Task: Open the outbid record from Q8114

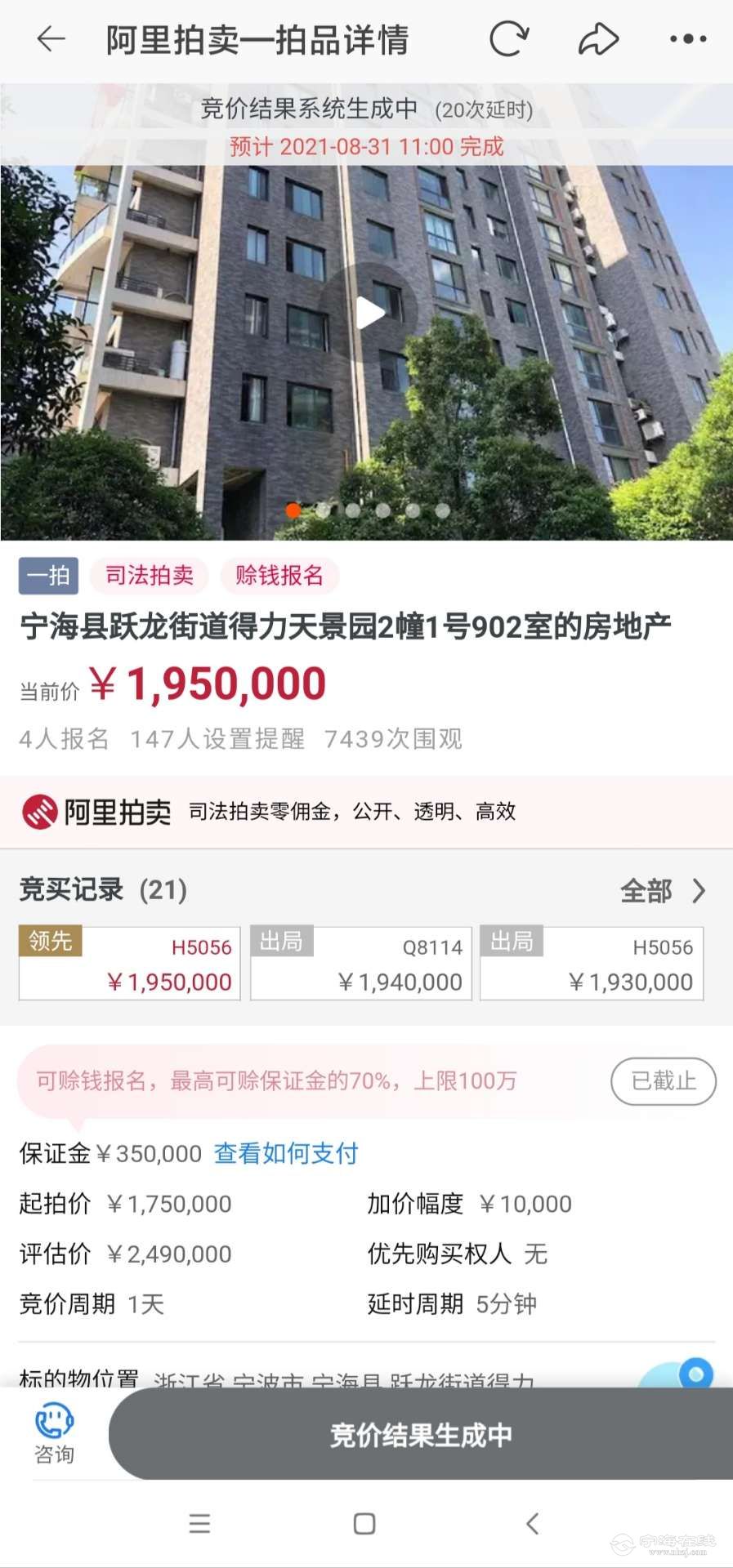Action: pos(361,964)
